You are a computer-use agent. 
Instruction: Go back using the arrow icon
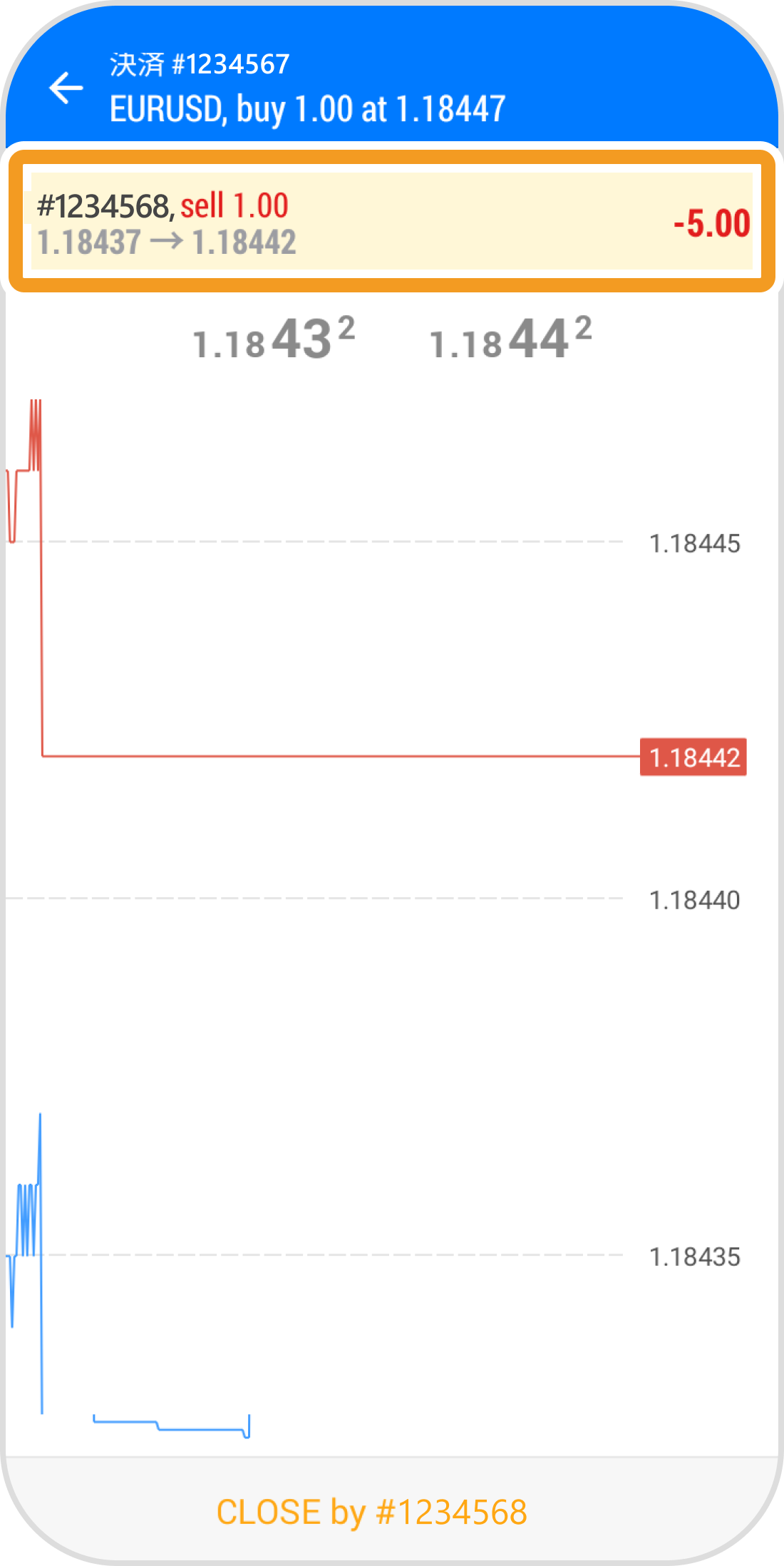[x=66, y=88]
